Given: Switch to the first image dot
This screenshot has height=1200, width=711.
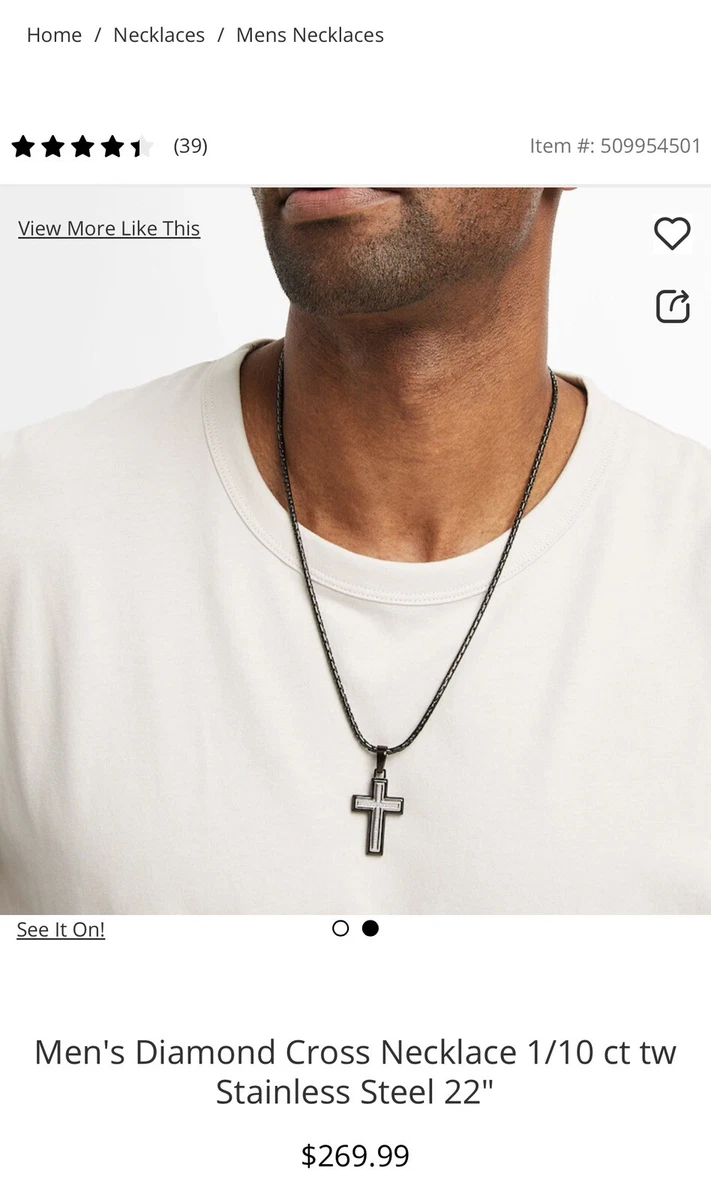Looking at the screenshot, I should click(340, 928).
